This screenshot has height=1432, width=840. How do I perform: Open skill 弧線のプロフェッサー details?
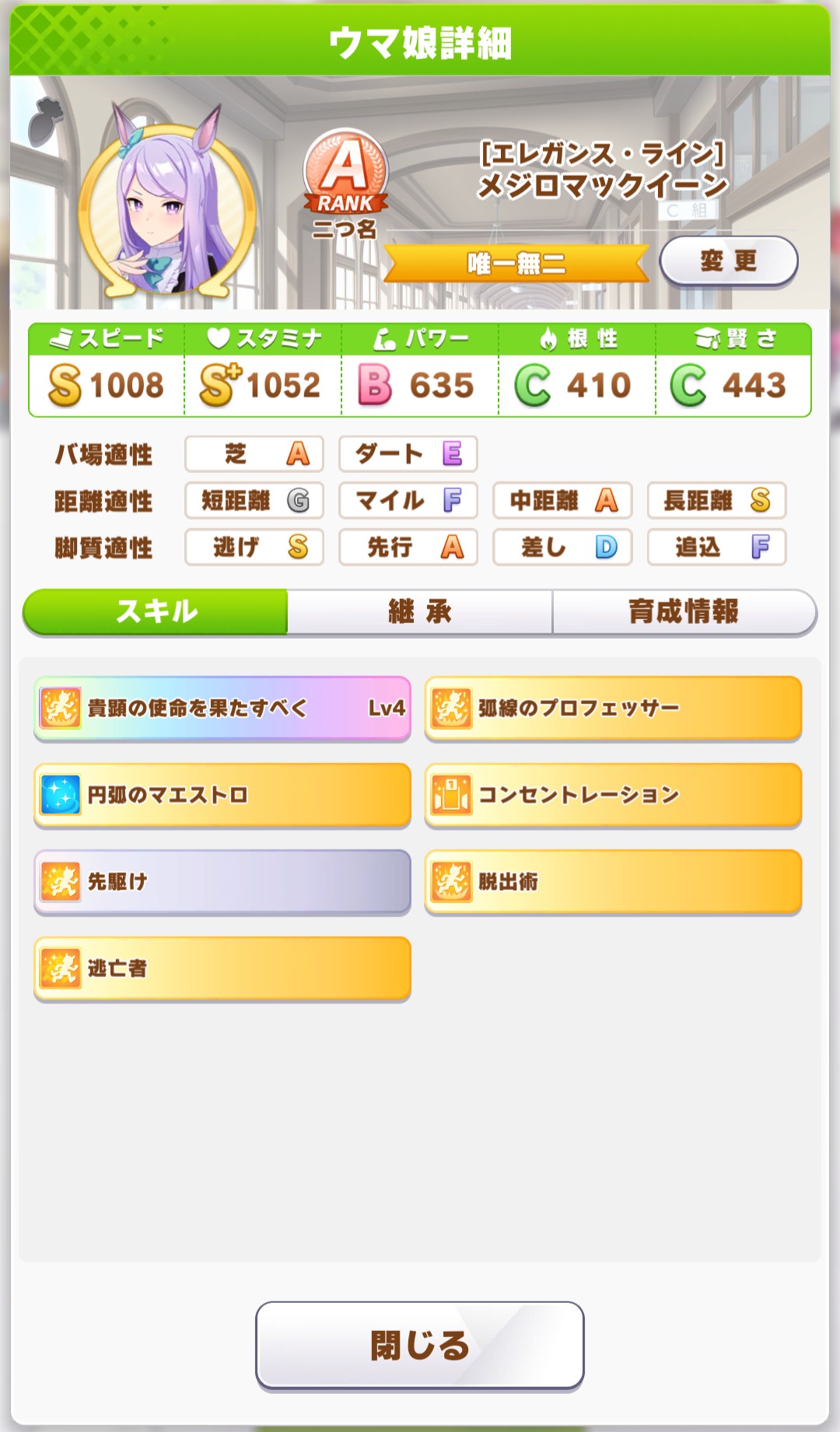(x=613, y=708)
